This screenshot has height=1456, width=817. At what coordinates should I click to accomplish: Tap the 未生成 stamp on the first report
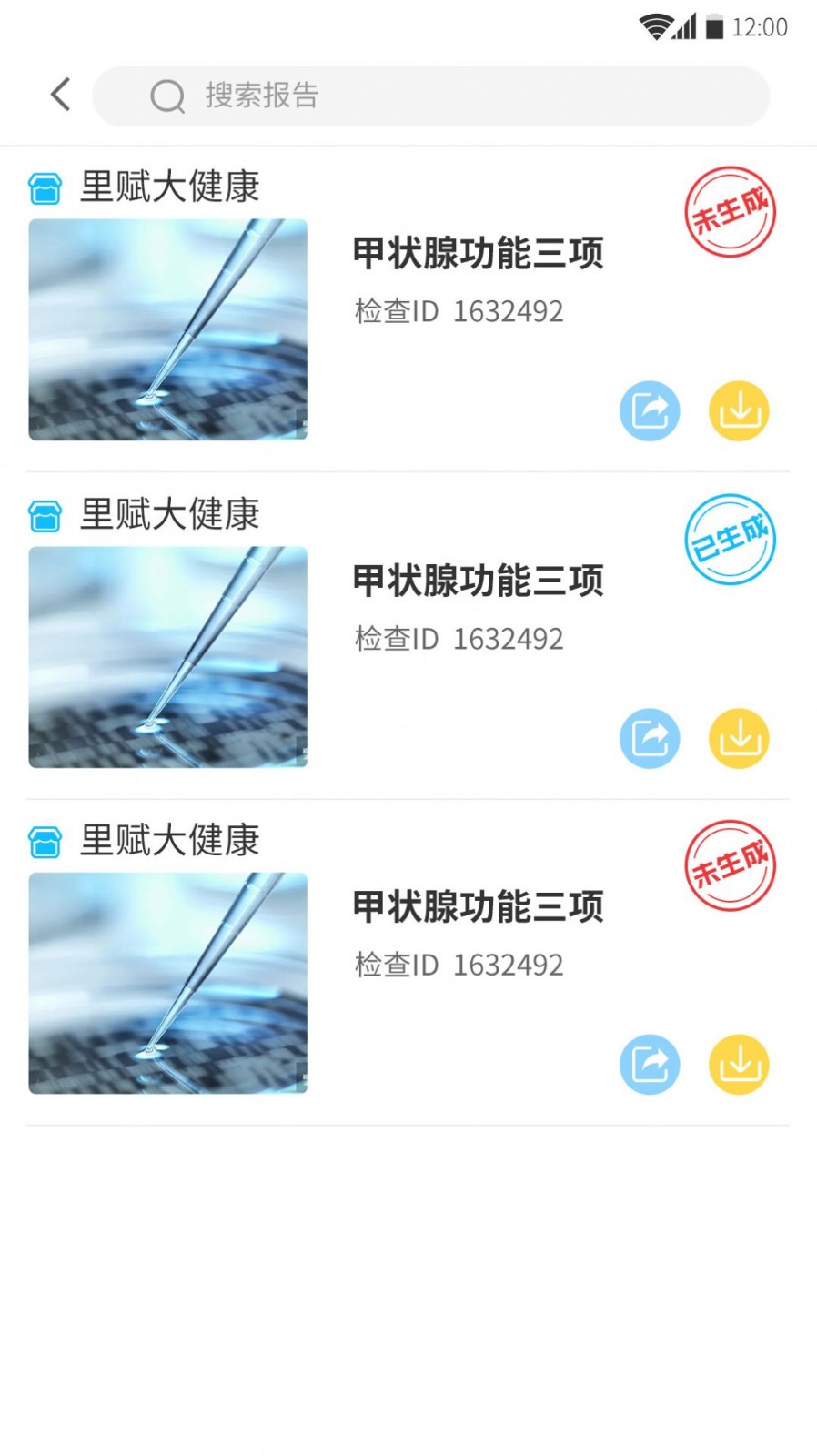click(730, 210)
